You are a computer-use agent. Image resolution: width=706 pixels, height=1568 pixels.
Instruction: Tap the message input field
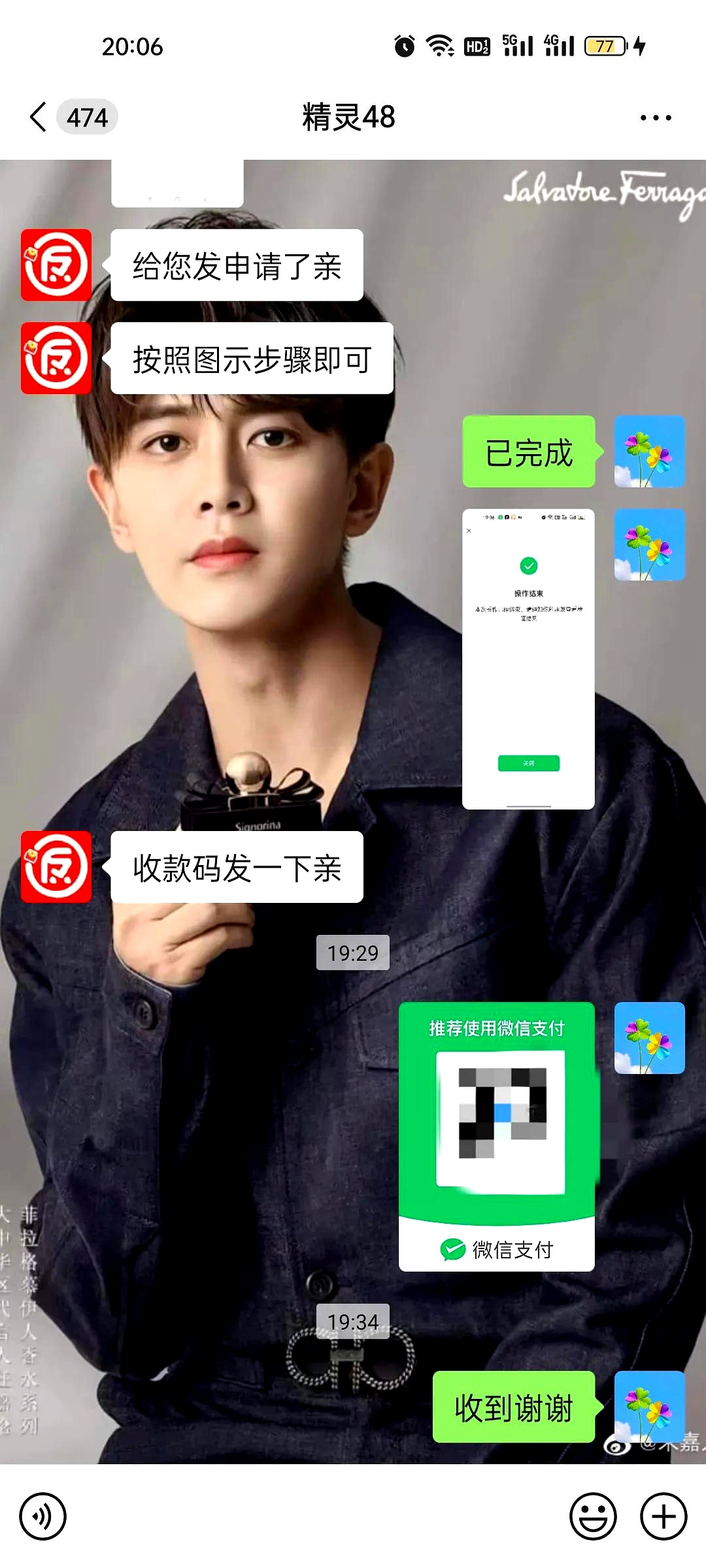point(317,1516)
